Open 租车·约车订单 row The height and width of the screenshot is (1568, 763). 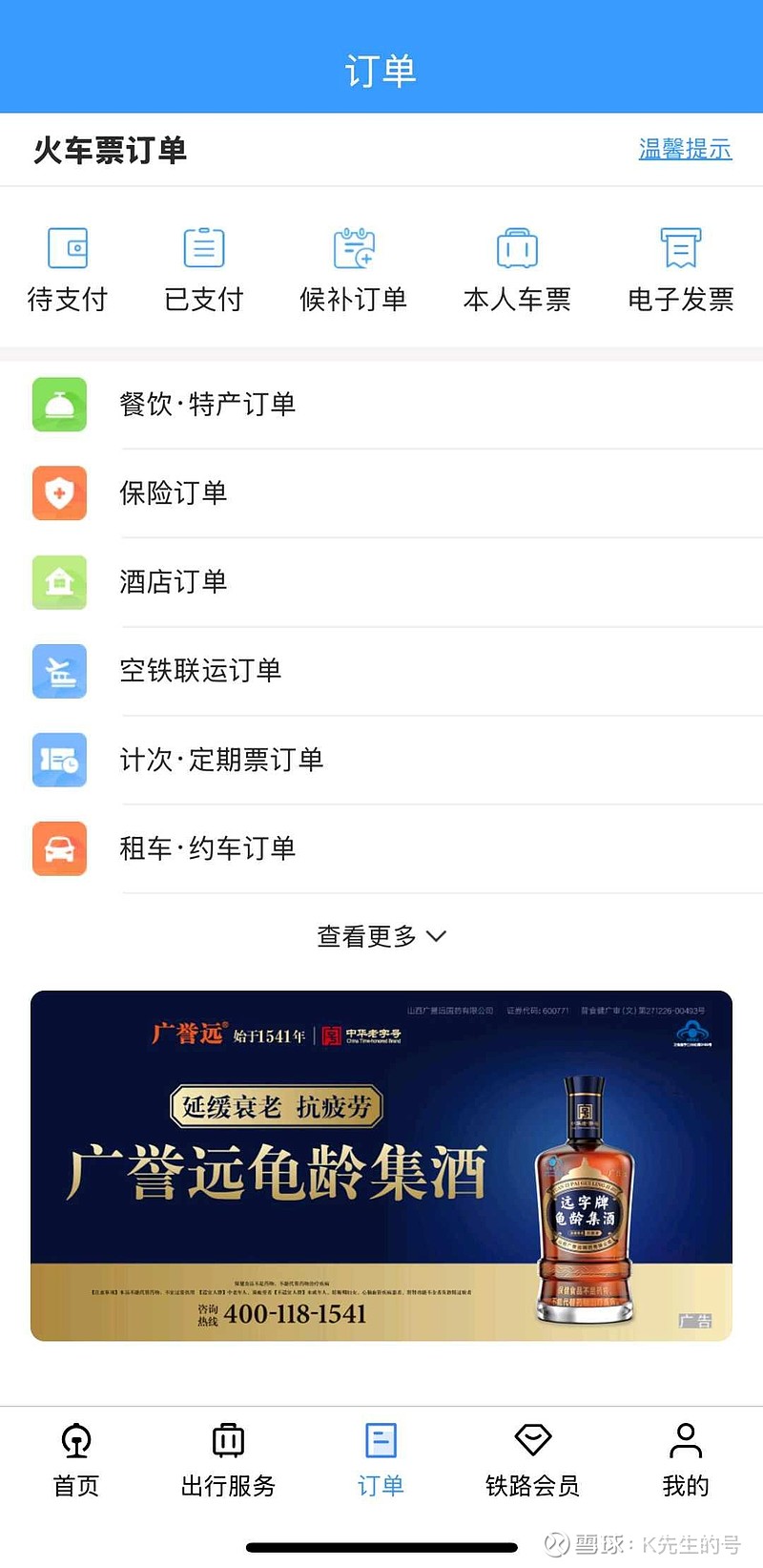pyautogui.click(x=381, y=848)
